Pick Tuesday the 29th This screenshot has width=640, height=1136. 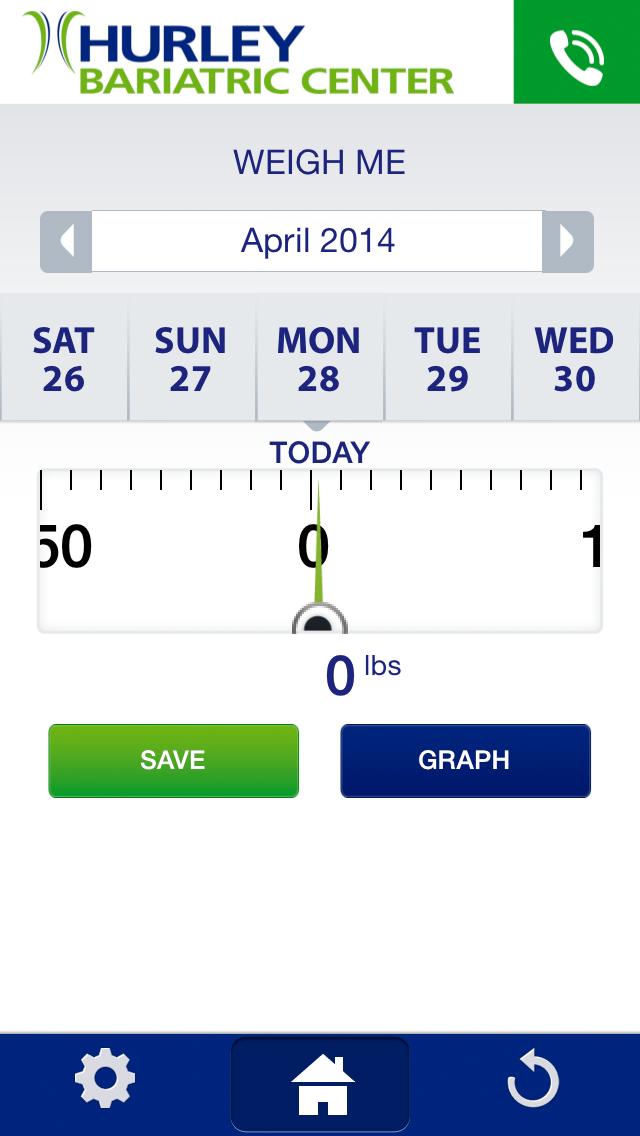pyautogui.click(x=447, y=359)
